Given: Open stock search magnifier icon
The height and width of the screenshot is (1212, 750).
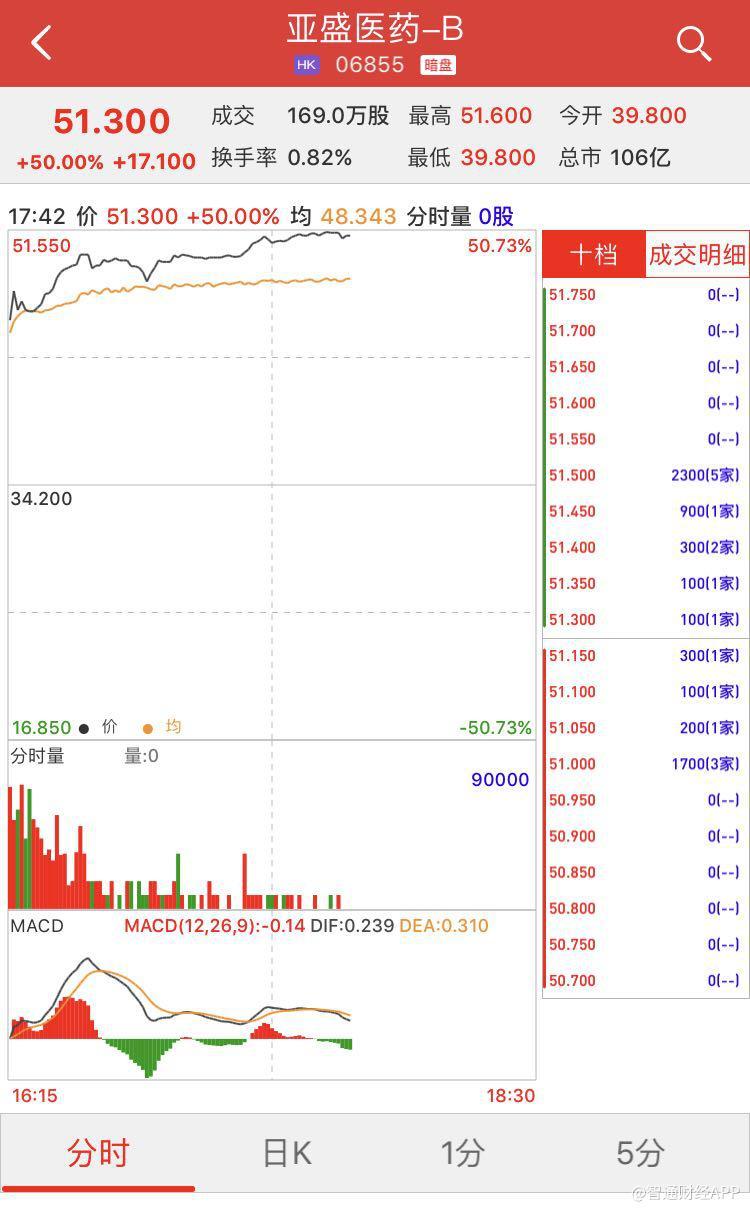Looking at the screenshot, I should pyautogui.click(x=693, y=43).
